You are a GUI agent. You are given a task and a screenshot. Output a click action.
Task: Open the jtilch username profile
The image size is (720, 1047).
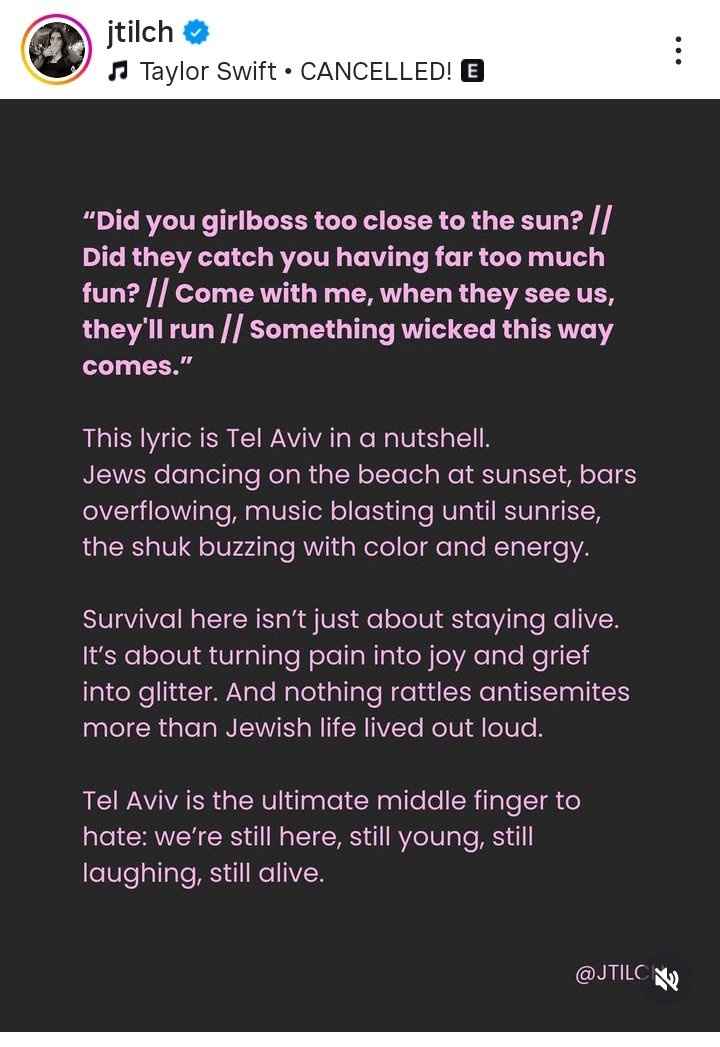point(140,32)
